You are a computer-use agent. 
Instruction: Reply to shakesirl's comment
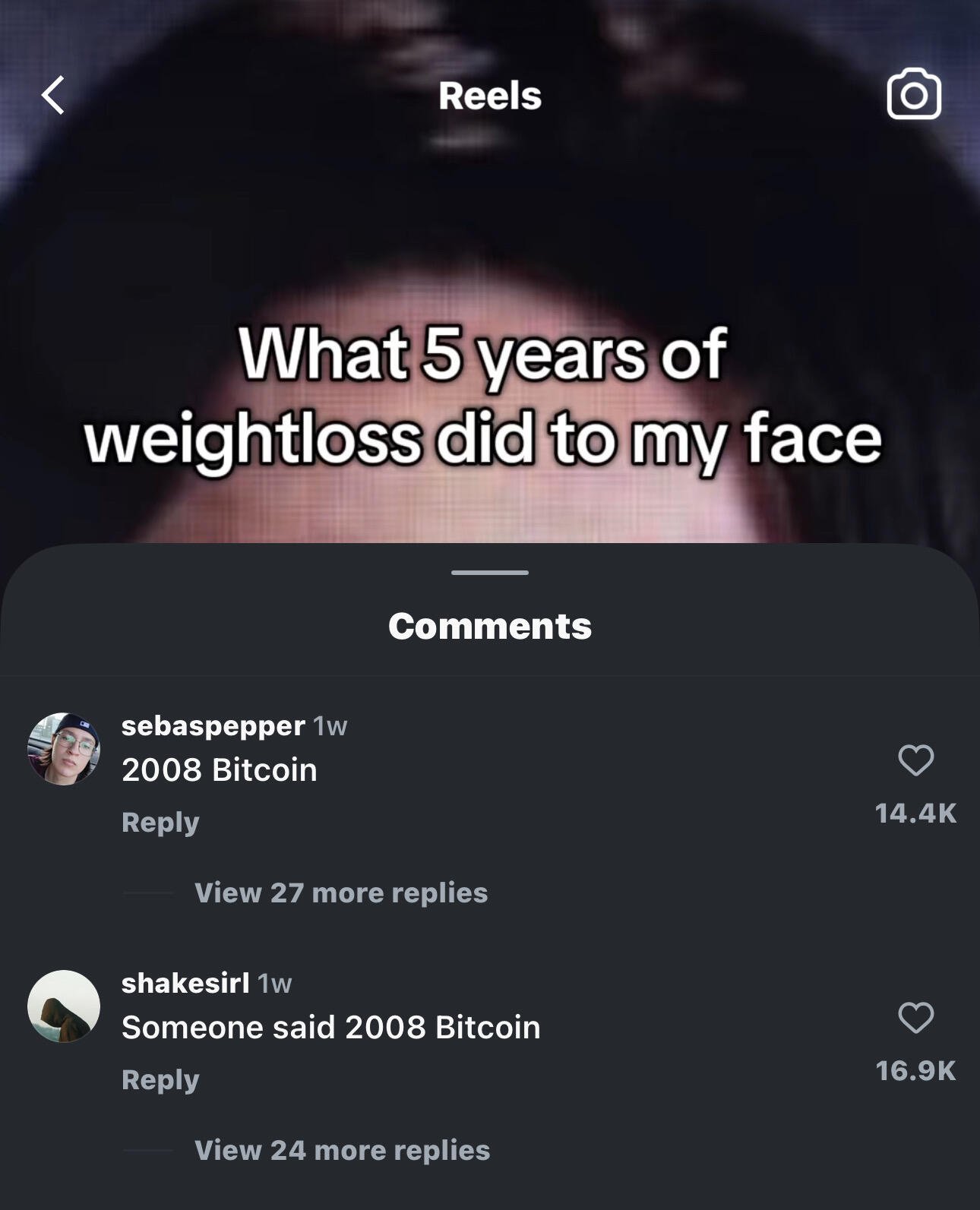[x=160, y=1079]
